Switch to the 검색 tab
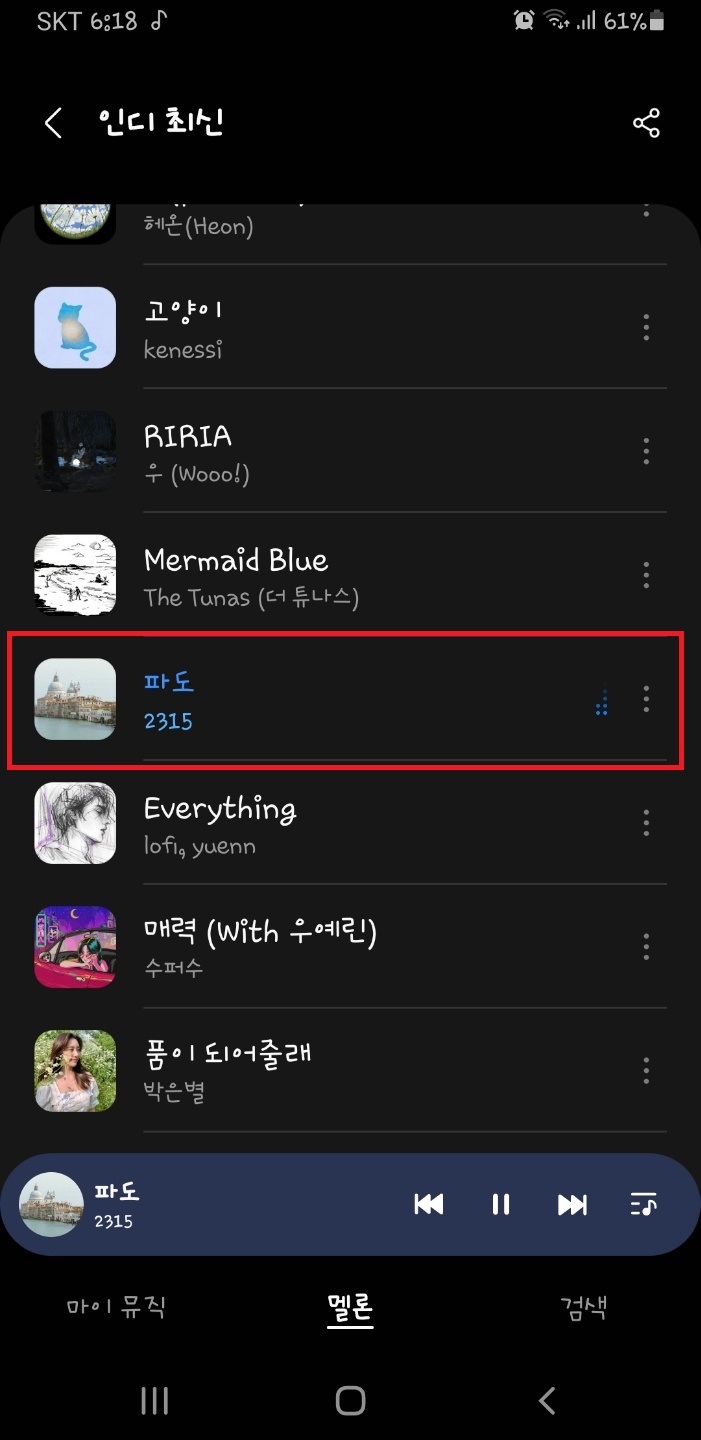The image size is (701, 1440). pyautogui.click(x=583, y=1306)
